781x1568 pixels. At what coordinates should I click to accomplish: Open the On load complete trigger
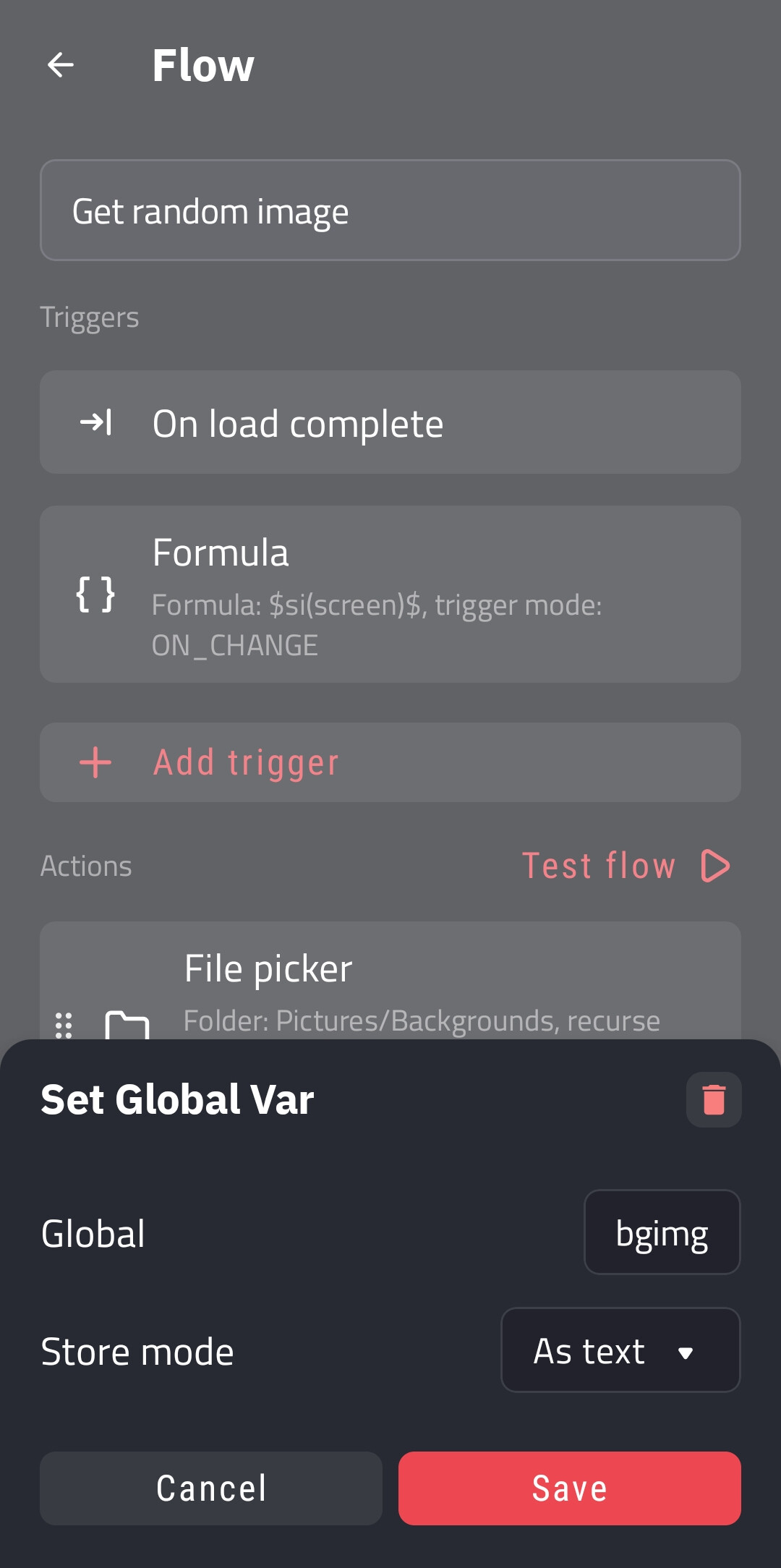[390, 422]
